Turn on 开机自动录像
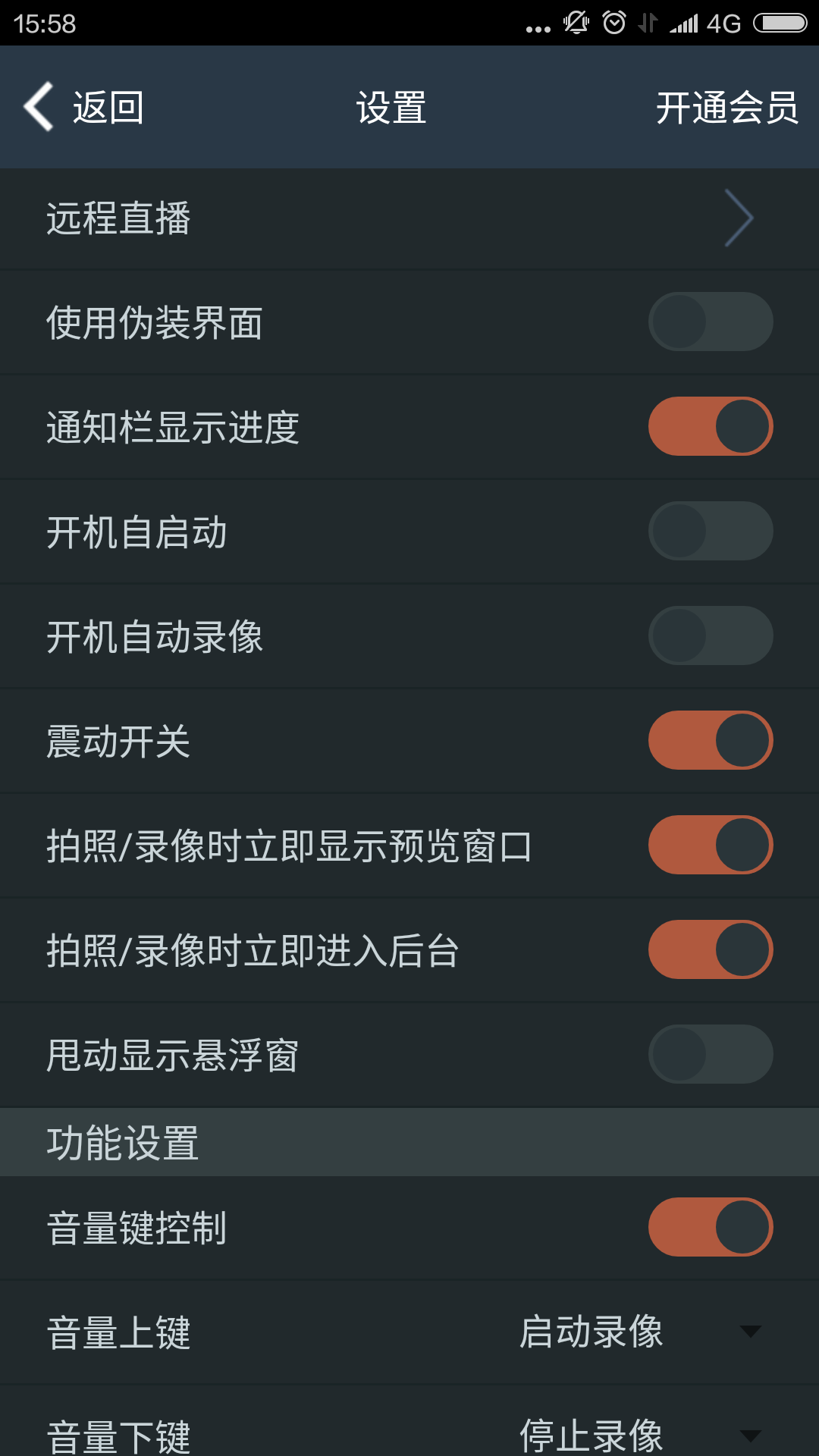The height and width of the screenshot is (1456, 819). 710,635
